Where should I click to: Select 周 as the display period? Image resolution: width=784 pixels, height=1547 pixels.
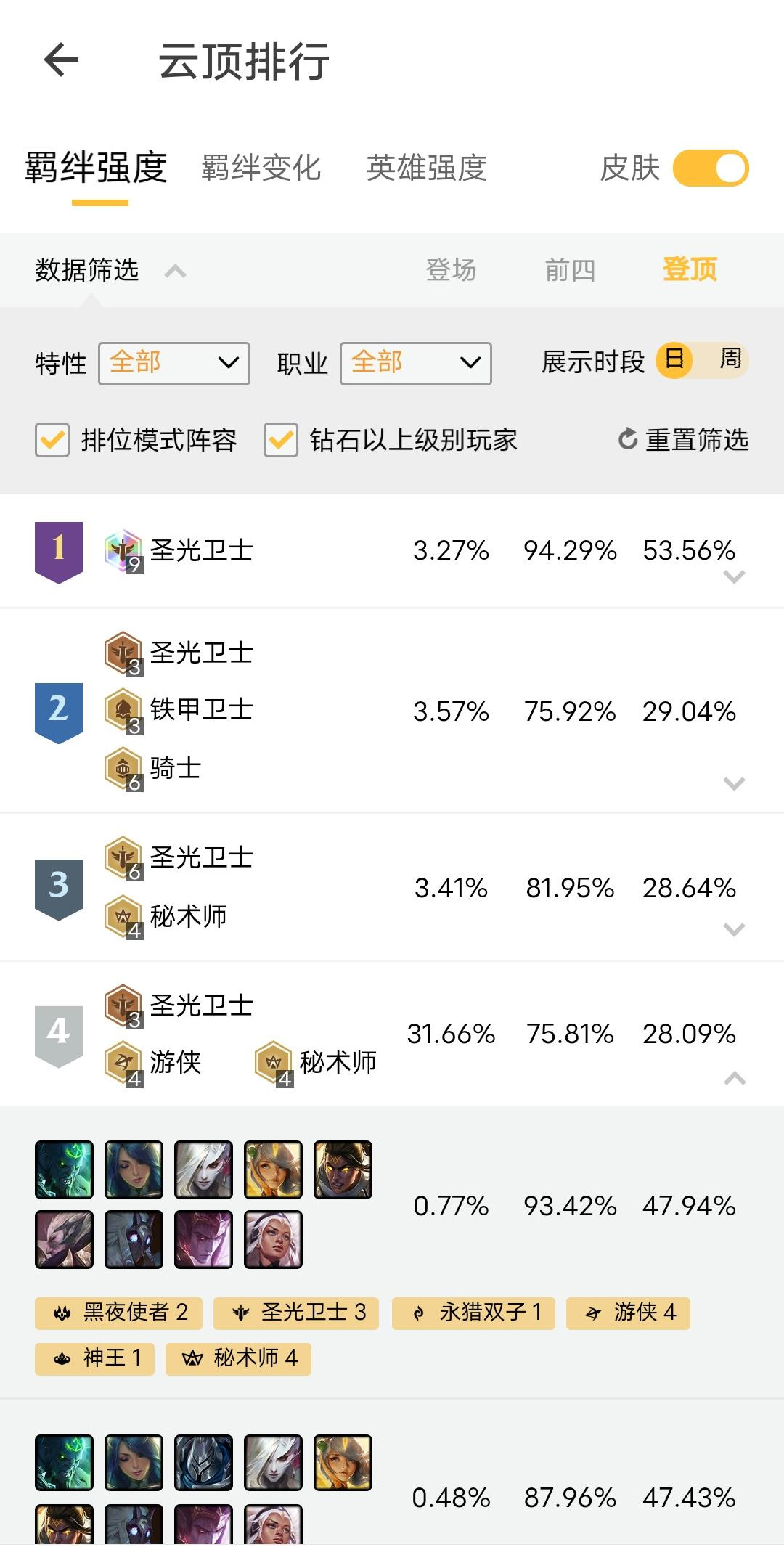click(730, 359)
